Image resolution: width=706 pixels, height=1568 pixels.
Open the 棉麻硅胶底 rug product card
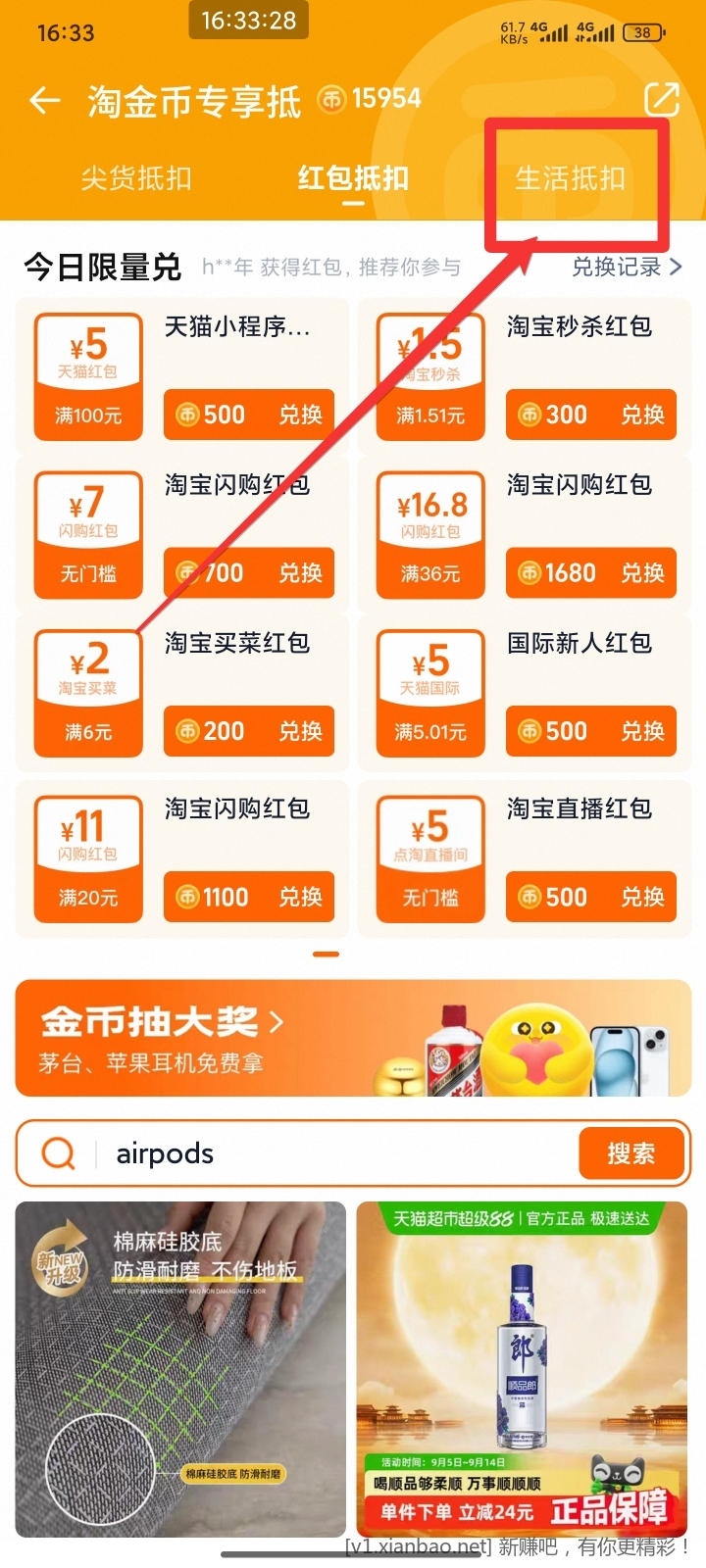pyautogui.click(x=180, y=1368)
